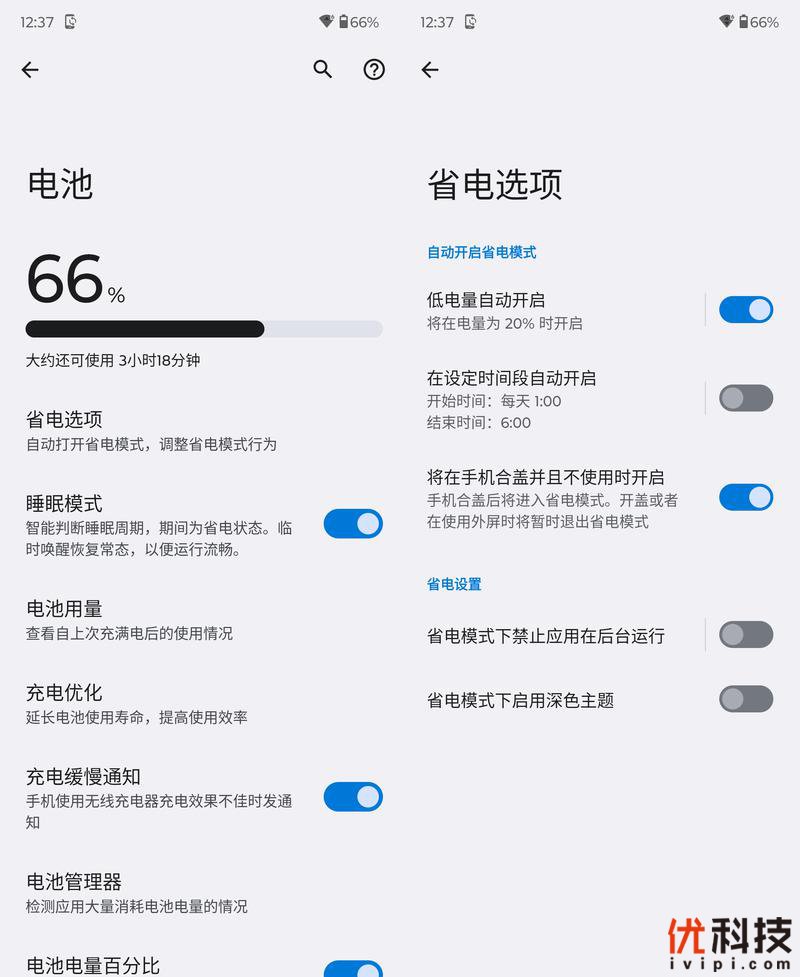Enable 省电模式下禁止应用在后台运行 switch
The image size is (800, 977).
point(745,635)
